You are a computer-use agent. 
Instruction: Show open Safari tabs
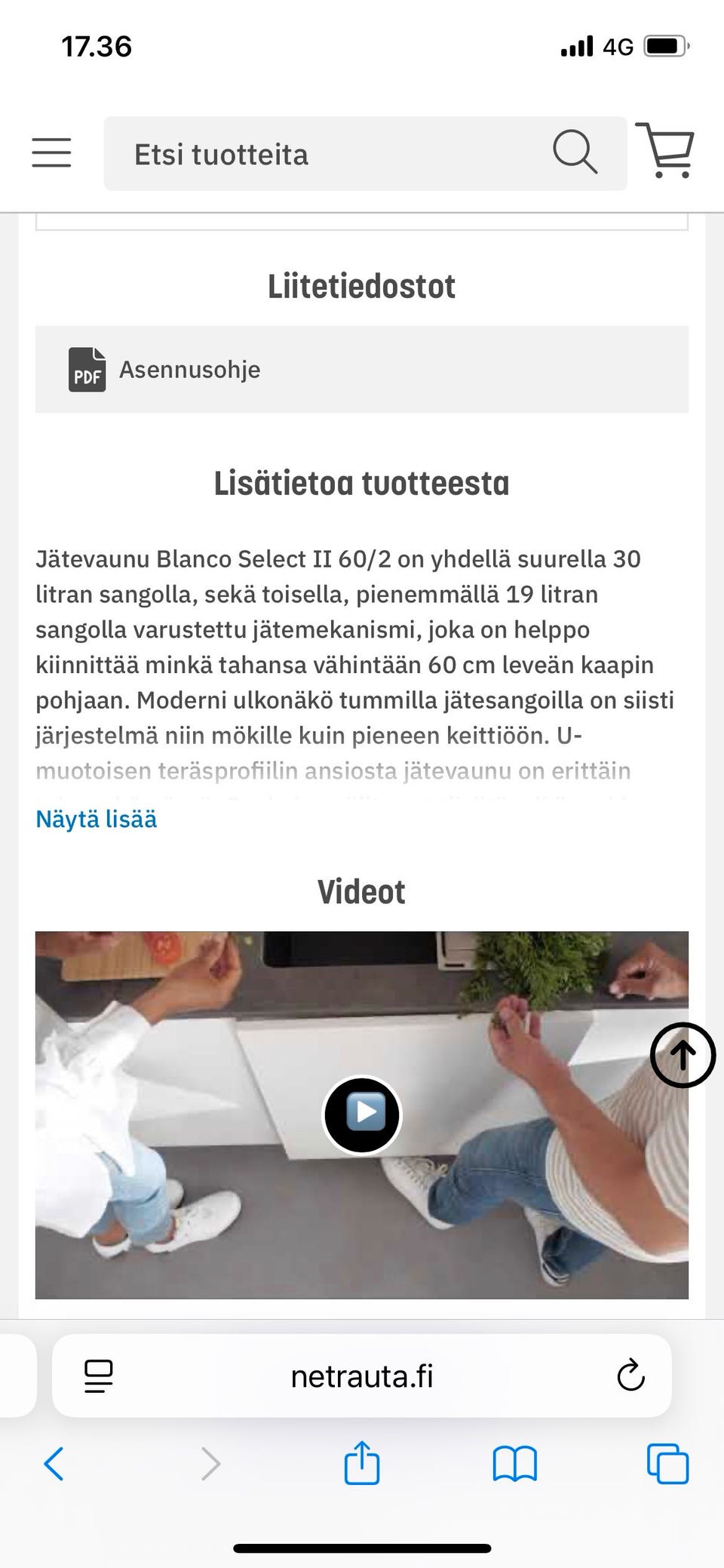pos(668,1464)
